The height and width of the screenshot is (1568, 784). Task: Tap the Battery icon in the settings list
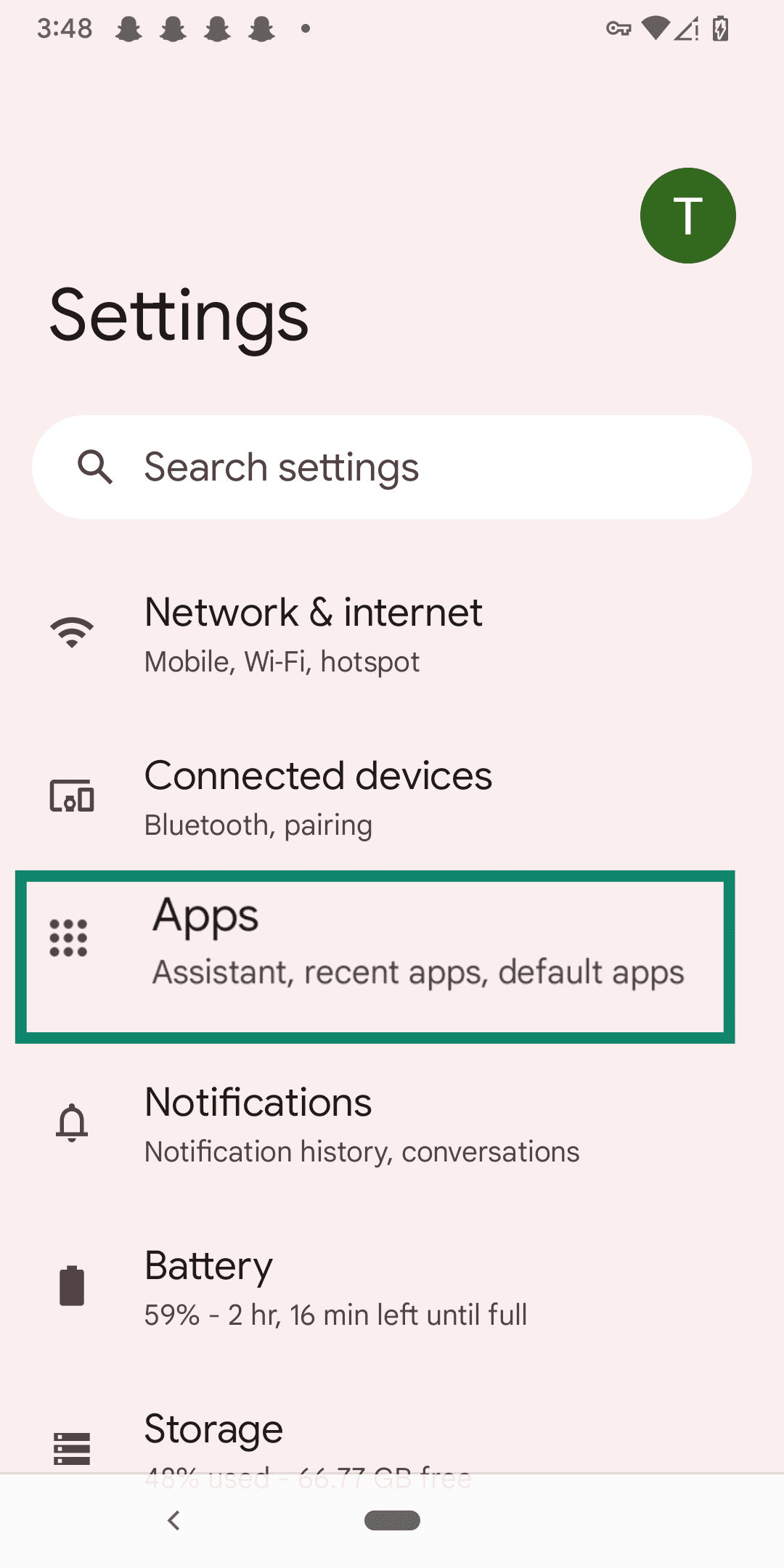coord(71,1285)
